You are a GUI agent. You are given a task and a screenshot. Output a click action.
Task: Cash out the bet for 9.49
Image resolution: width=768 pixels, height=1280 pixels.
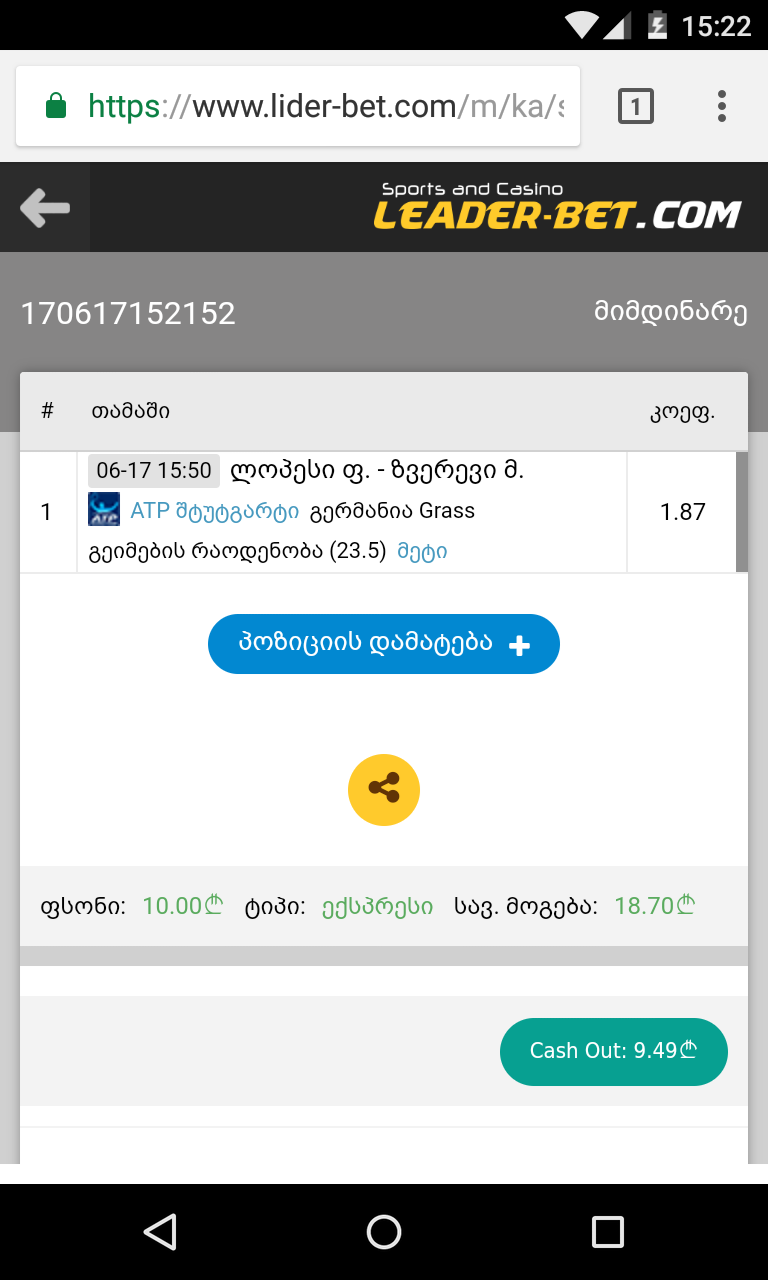click(613, 1051)
